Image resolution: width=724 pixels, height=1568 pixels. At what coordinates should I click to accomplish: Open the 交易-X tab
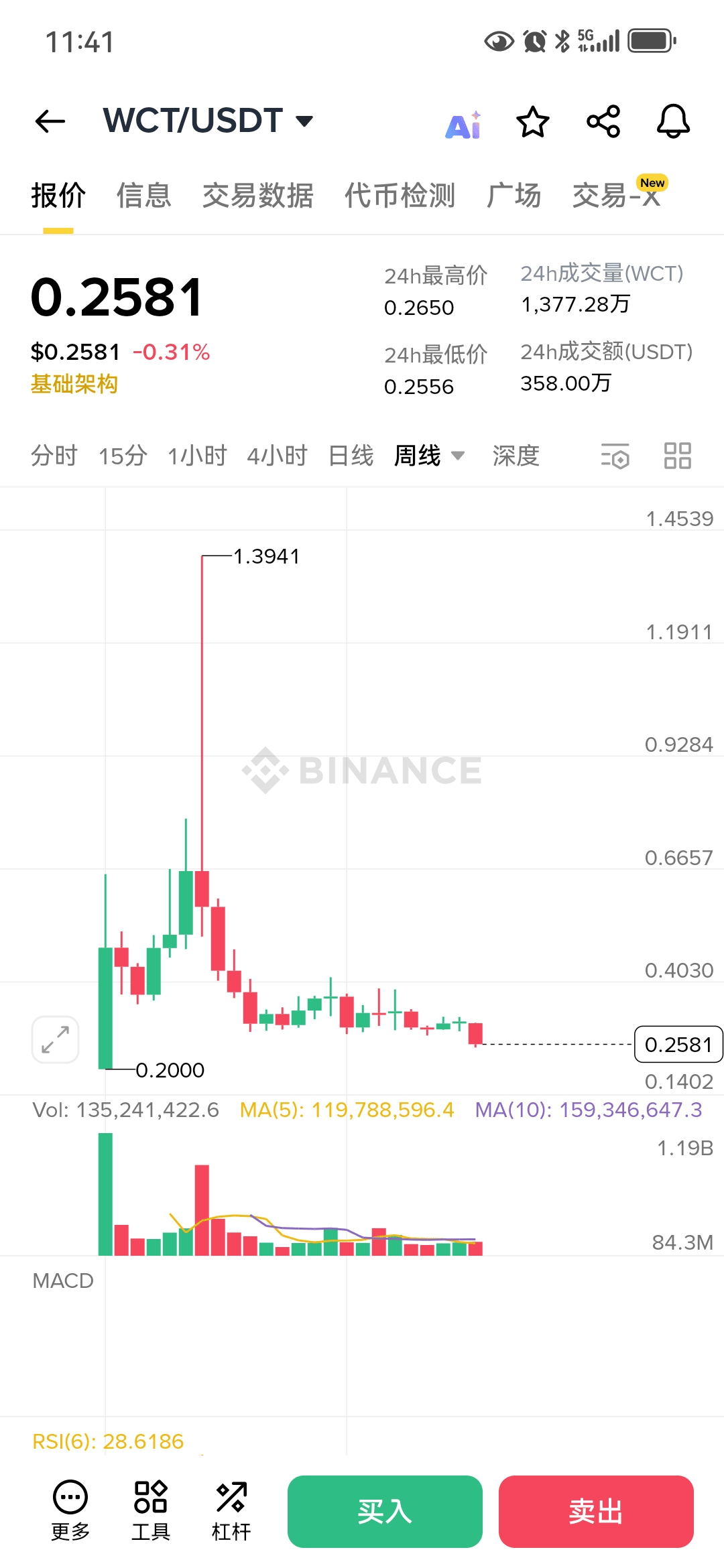pyautogui.click(x=617, y=196)
